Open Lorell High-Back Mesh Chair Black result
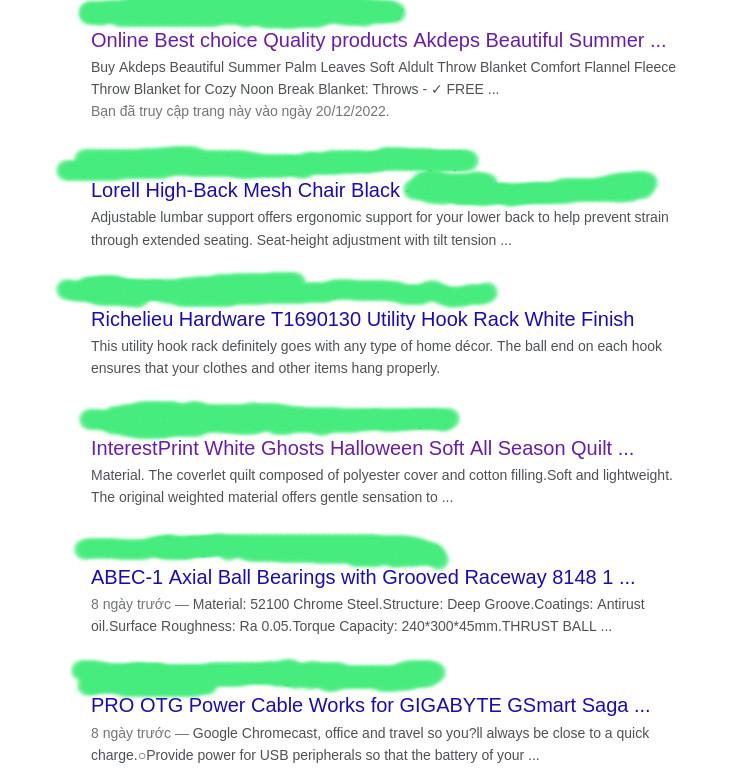 tap(245, 190)
